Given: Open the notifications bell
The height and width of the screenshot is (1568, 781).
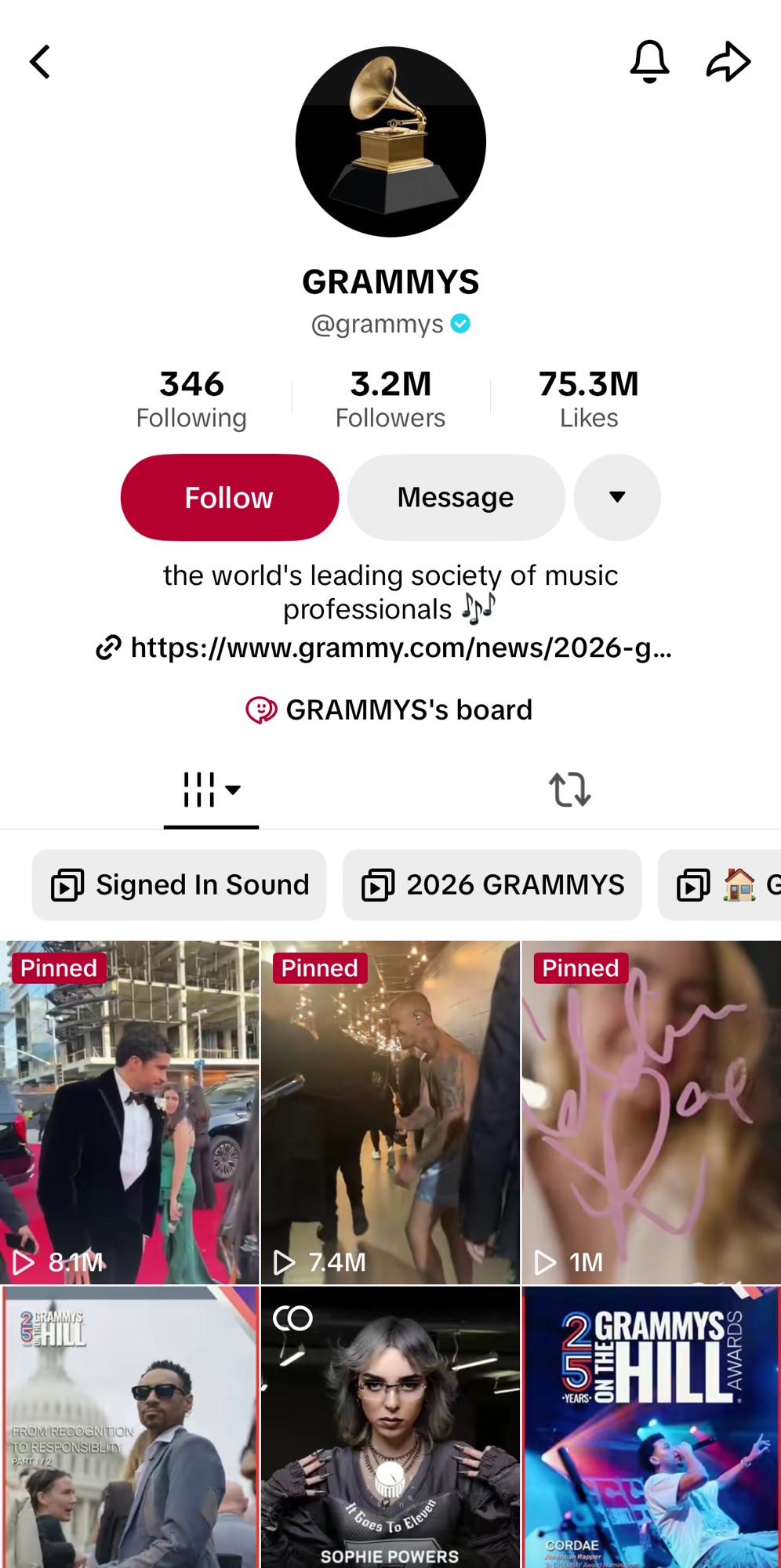Looking at the screenshot, I should tap(649, 61).
